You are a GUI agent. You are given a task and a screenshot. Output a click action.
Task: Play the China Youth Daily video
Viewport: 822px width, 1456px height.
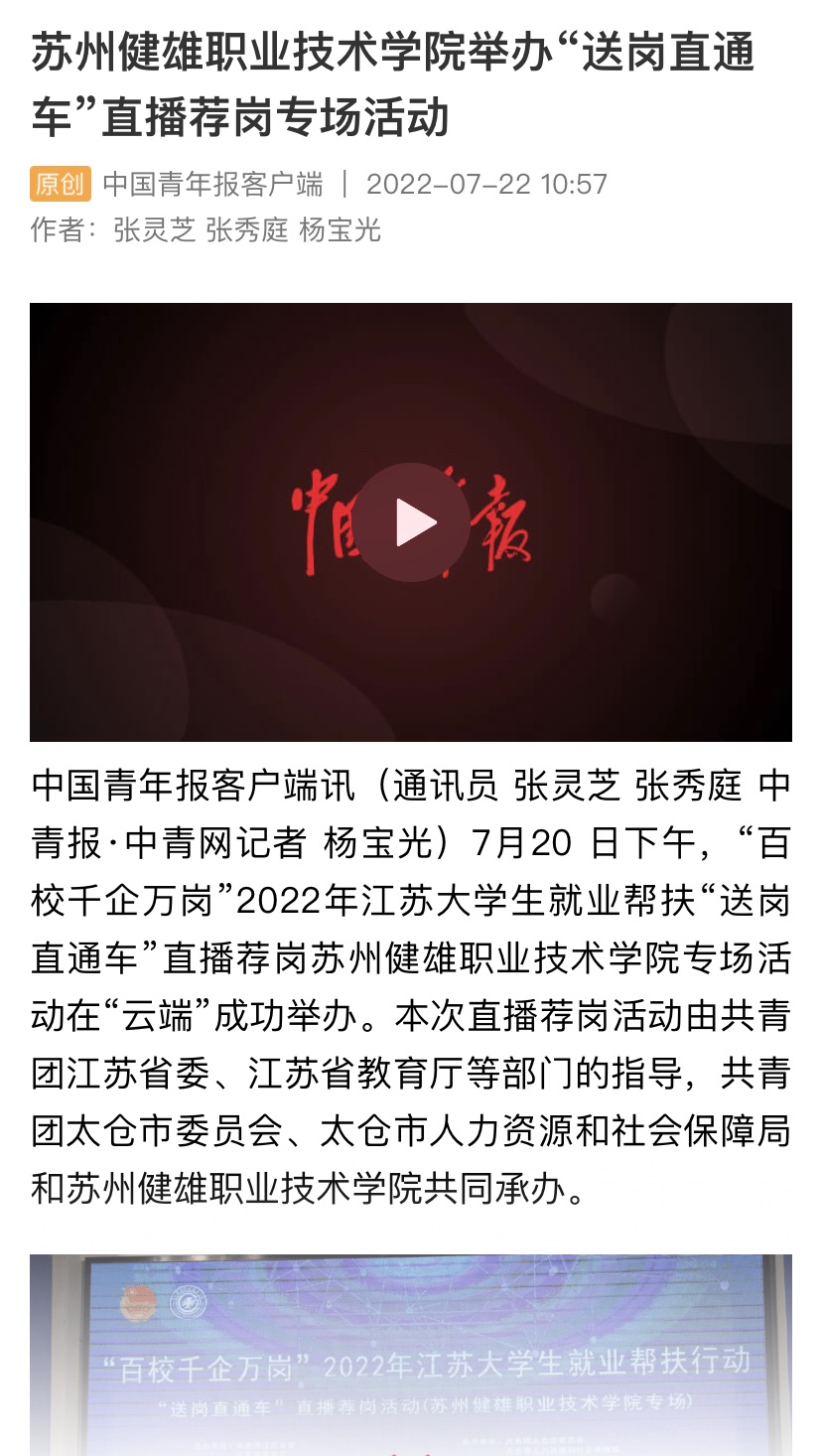[x=412, y=522]
